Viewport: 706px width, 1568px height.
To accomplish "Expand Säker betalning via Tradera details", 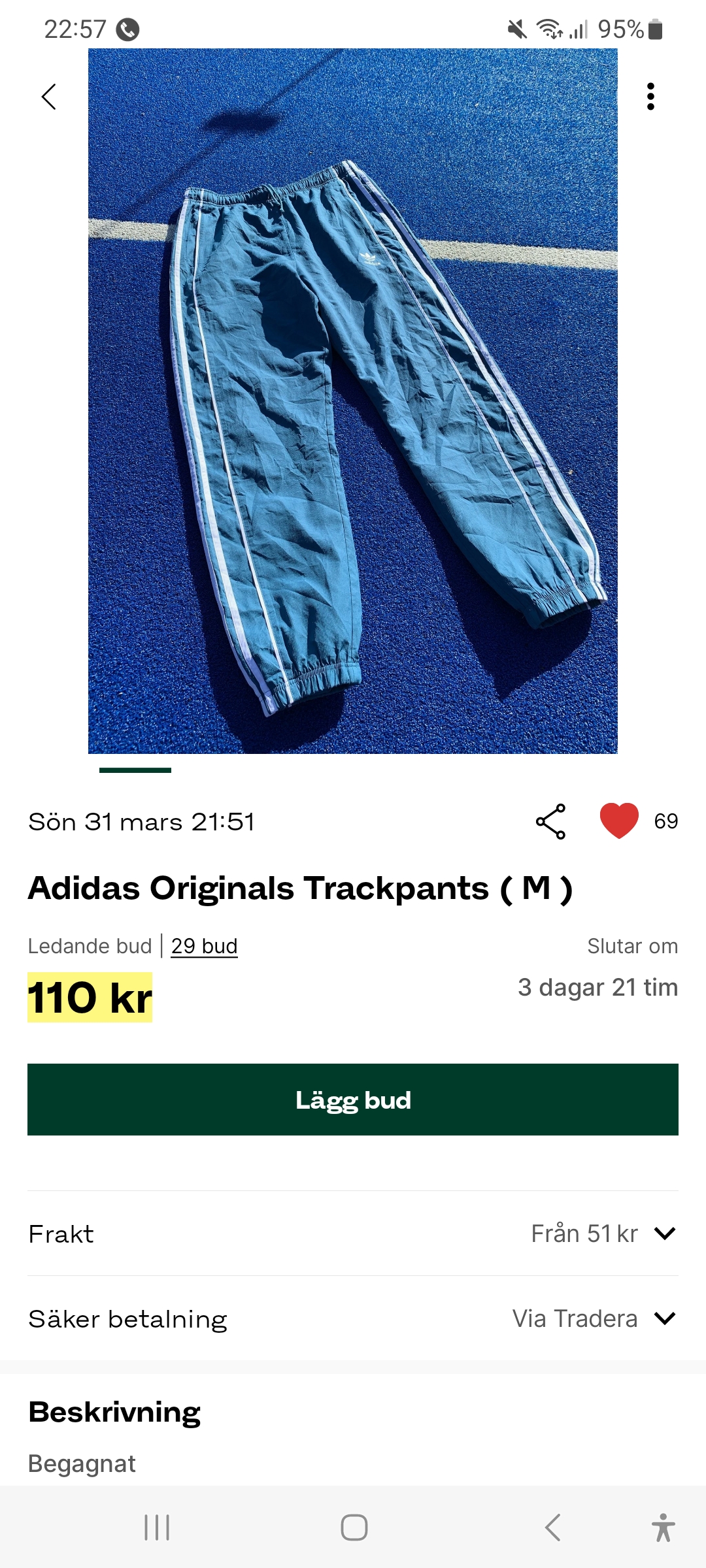I will tap(664, 1318).
